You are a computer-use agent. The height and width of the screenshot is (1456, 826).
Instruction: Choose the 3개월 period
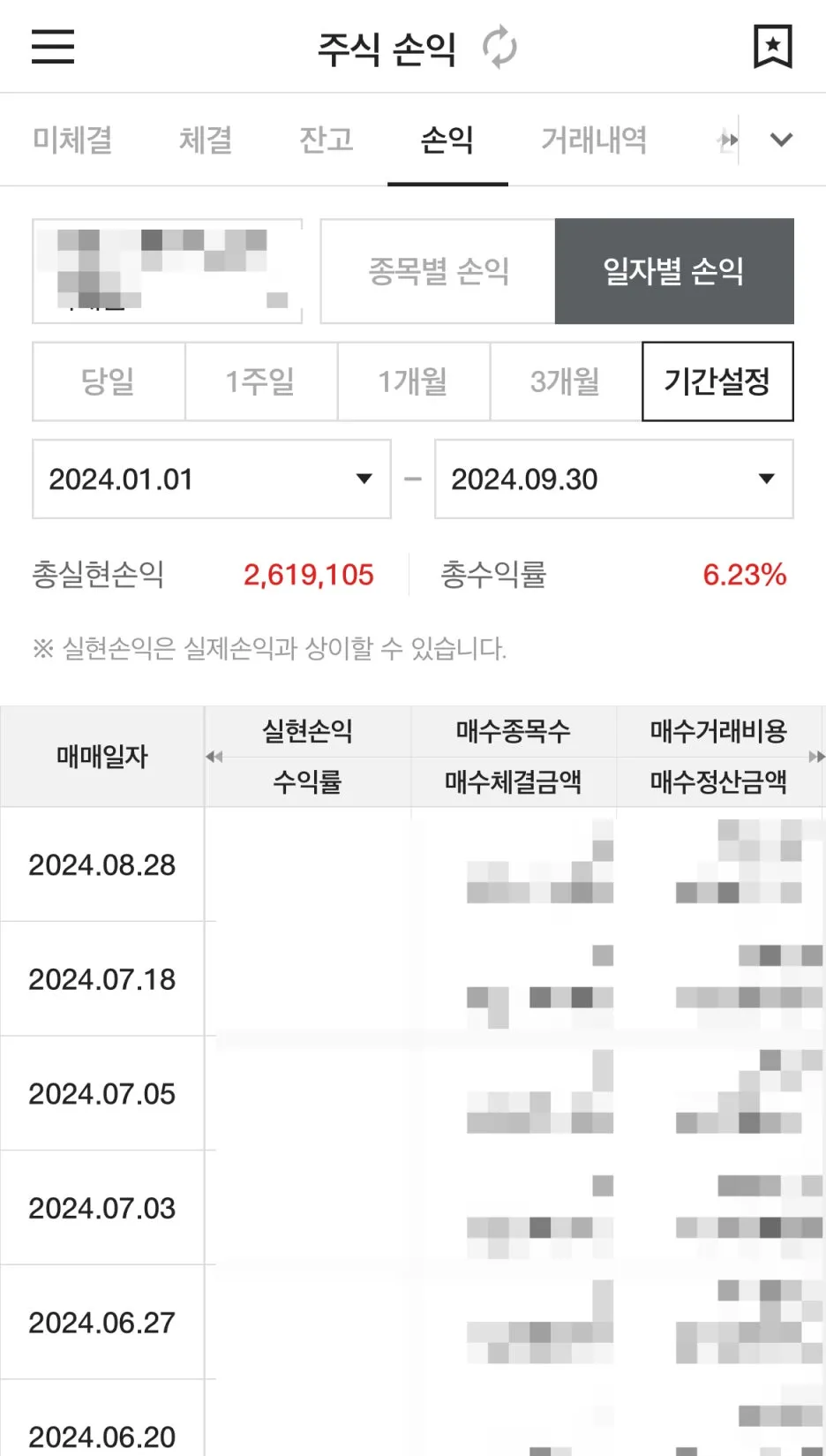click(x=566, y=381)
